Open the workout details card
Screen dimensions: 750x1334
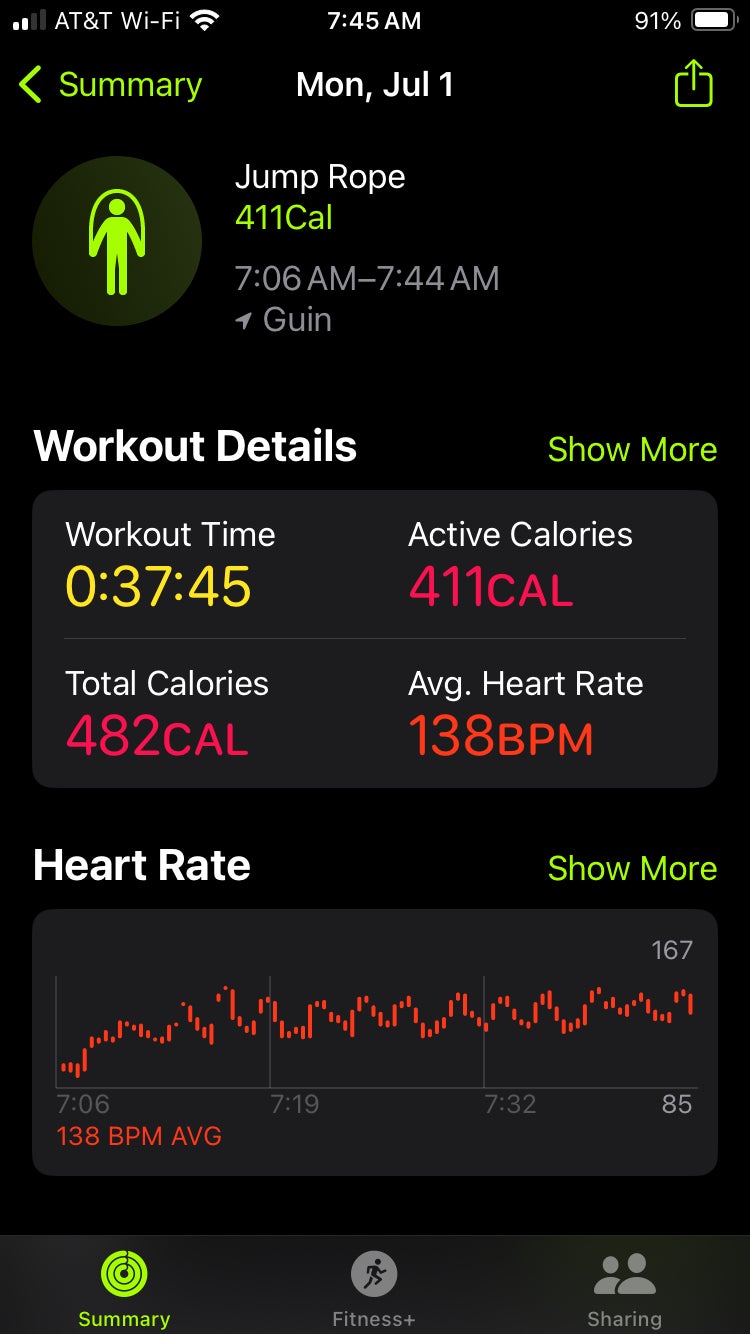point(375,638)
